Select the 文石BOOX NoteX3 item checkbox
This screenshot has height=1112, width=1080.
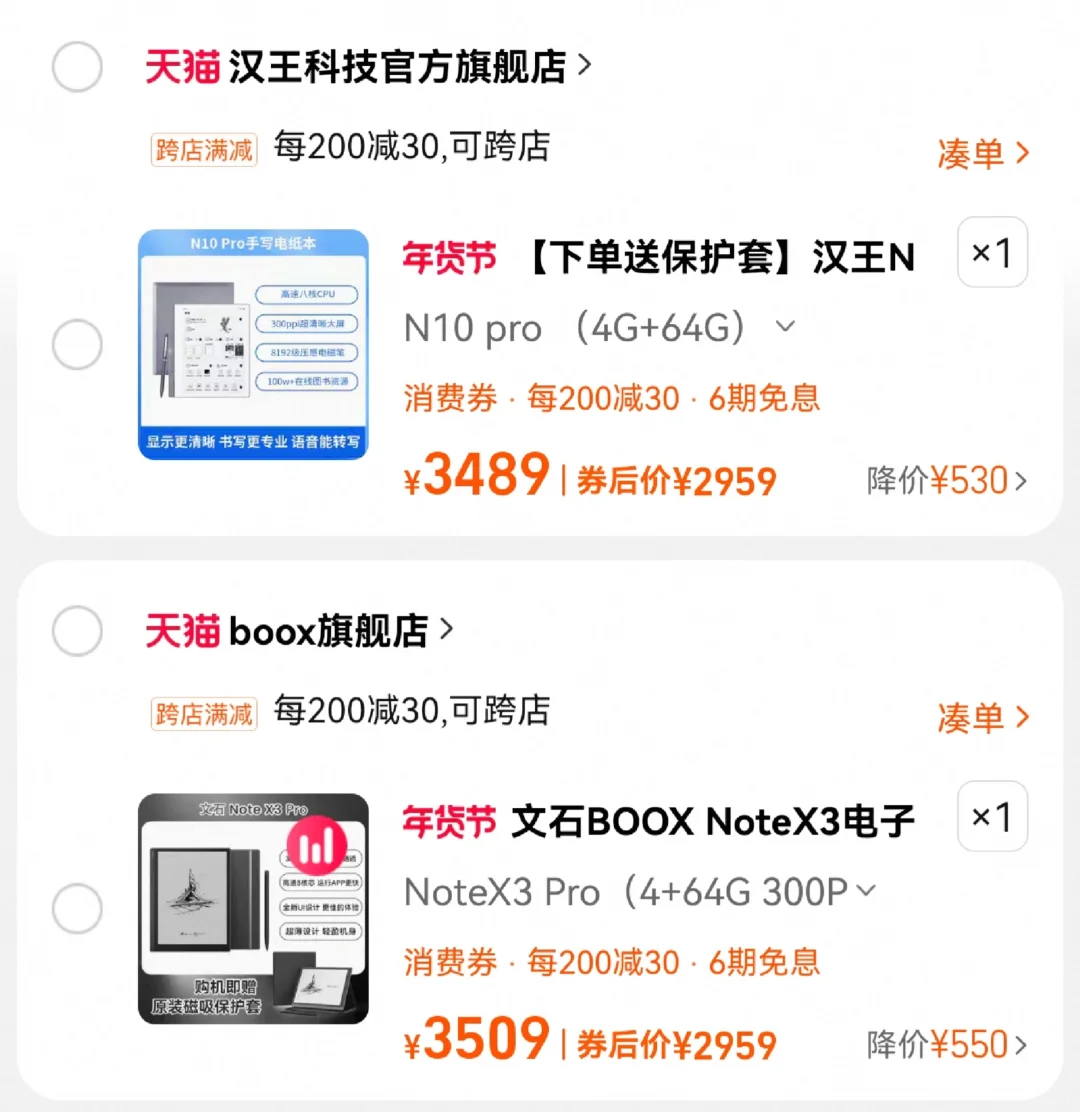[x=77, y=909]
